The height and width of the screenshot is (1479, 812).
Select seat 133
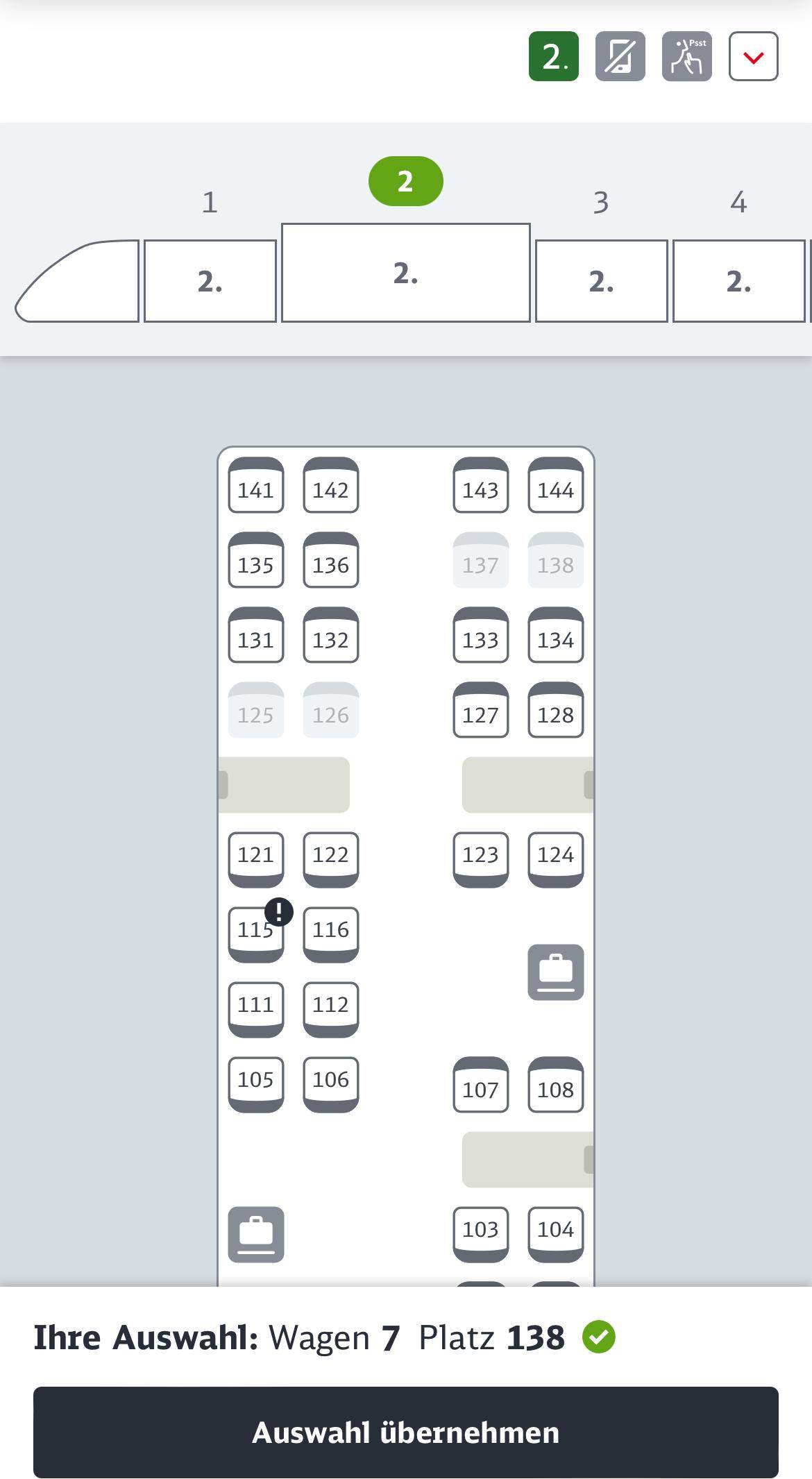tap(480, 635)
